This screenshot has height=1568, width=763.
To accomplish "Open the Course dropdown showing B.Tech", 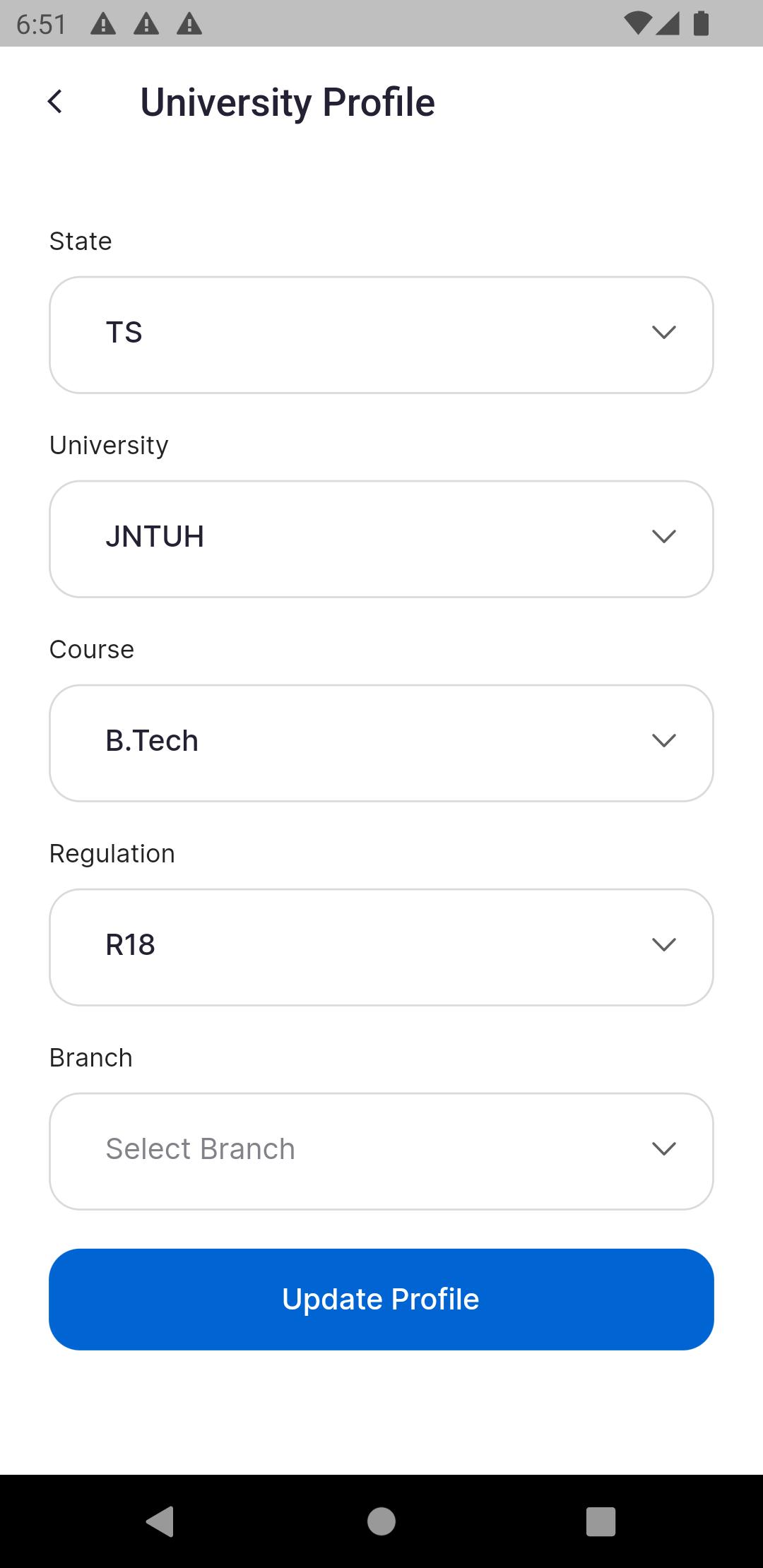I will pos(381,742).
